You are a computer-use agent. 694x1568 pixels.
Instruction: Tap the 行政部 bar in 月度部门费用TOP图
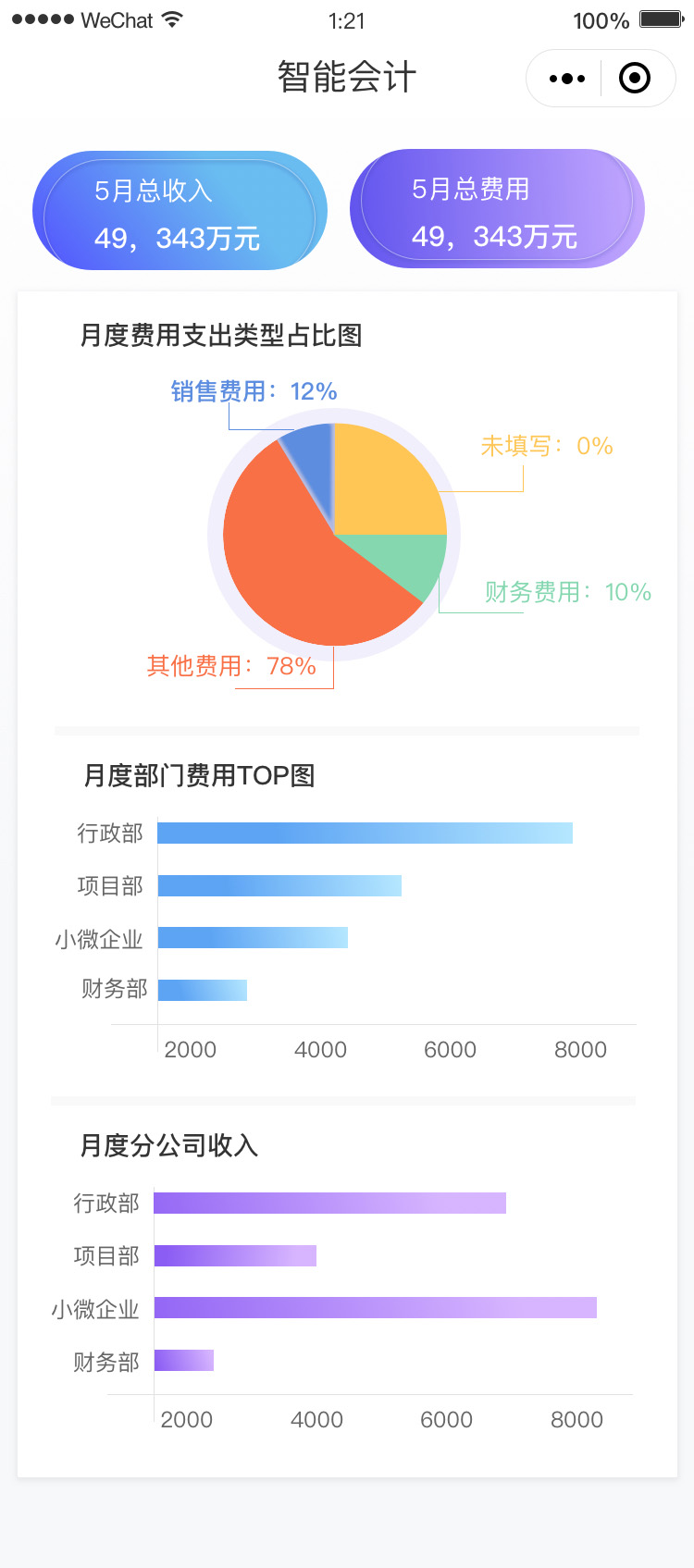pyautogui.click(x=365, y=833)
